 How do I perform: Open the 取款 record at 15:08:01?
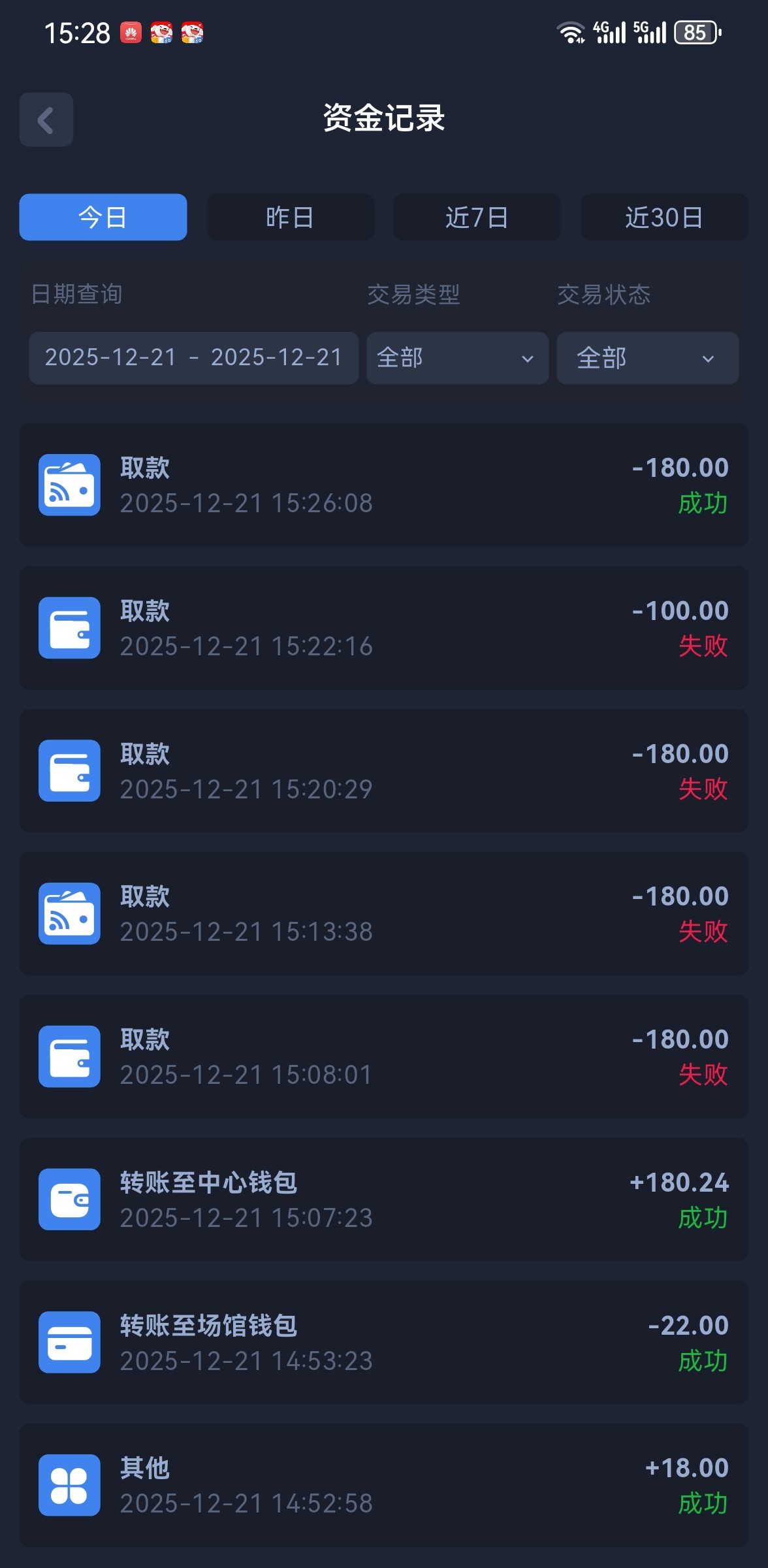tap(383, 1056)
